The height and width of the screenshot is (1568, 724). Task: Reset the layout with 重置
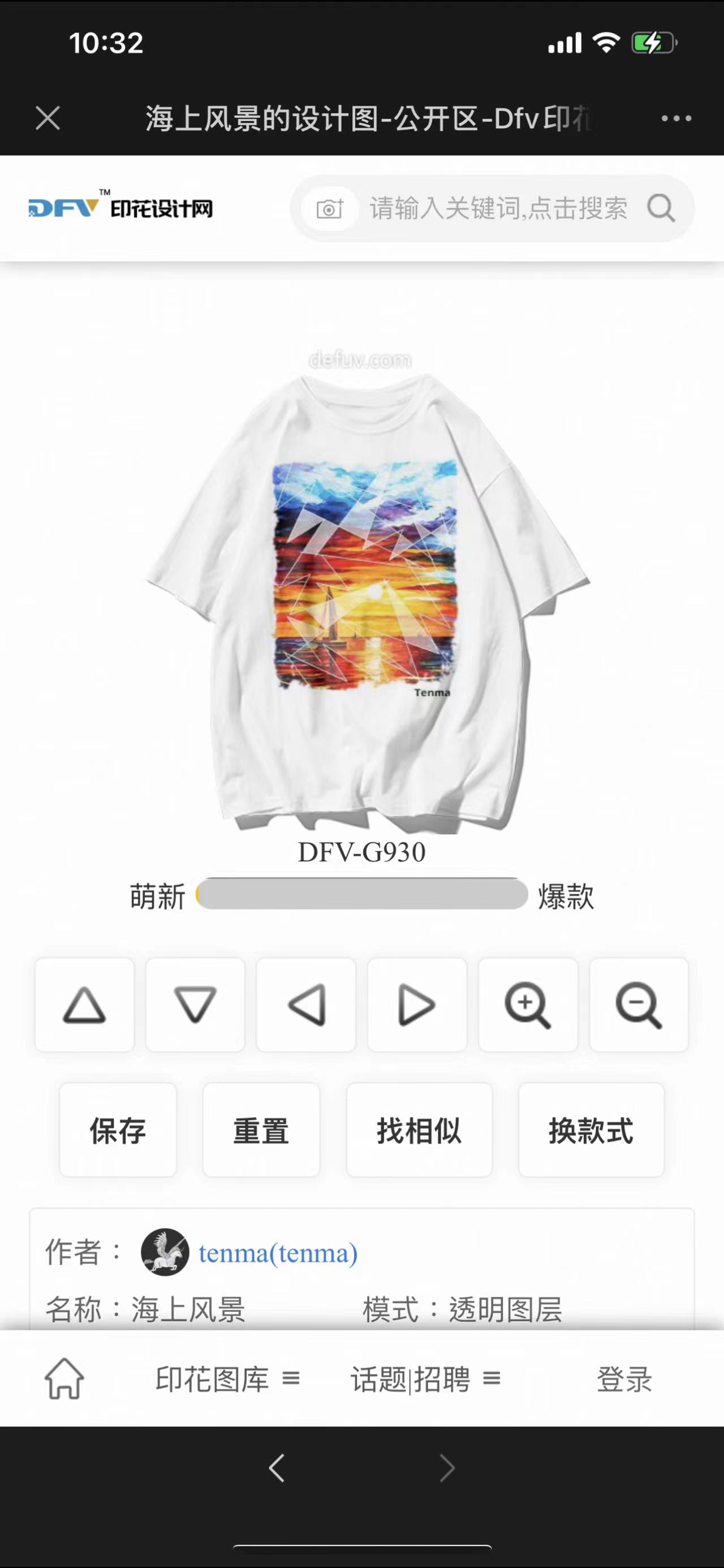click(261, 1130)
